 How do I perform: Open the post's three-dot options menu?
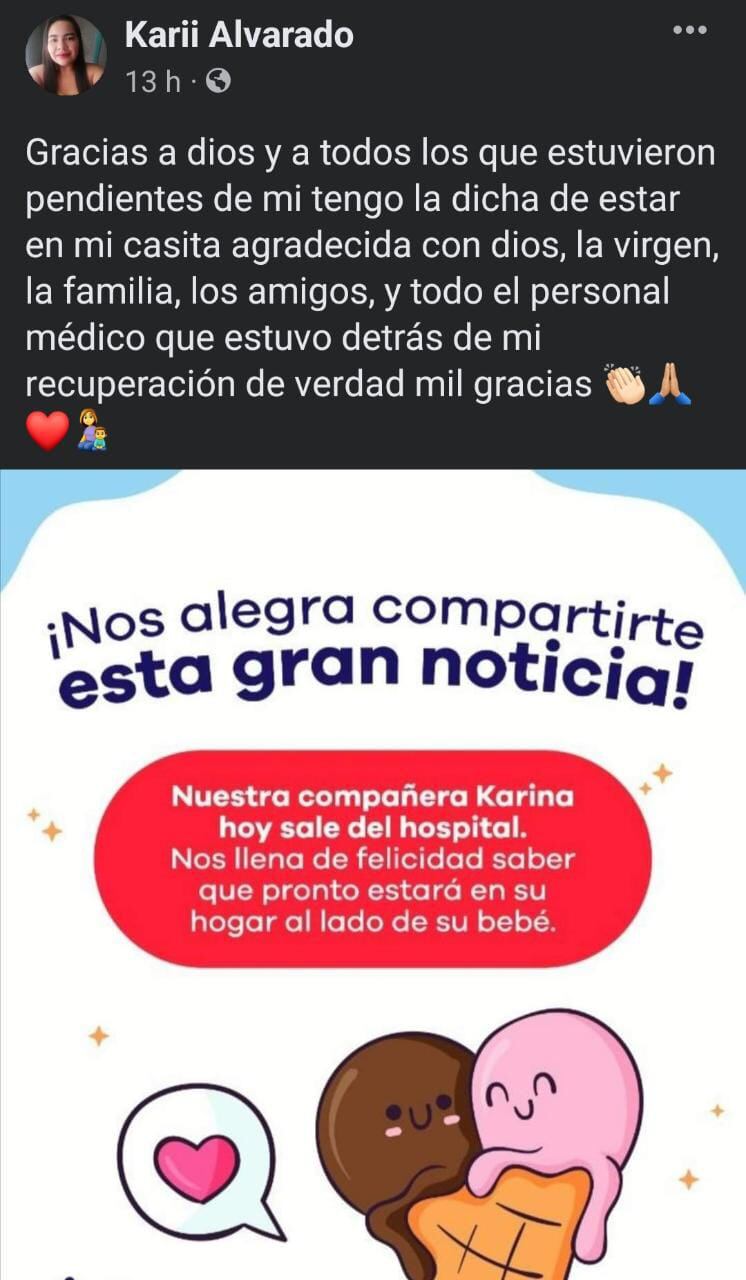tap(690, 30)
